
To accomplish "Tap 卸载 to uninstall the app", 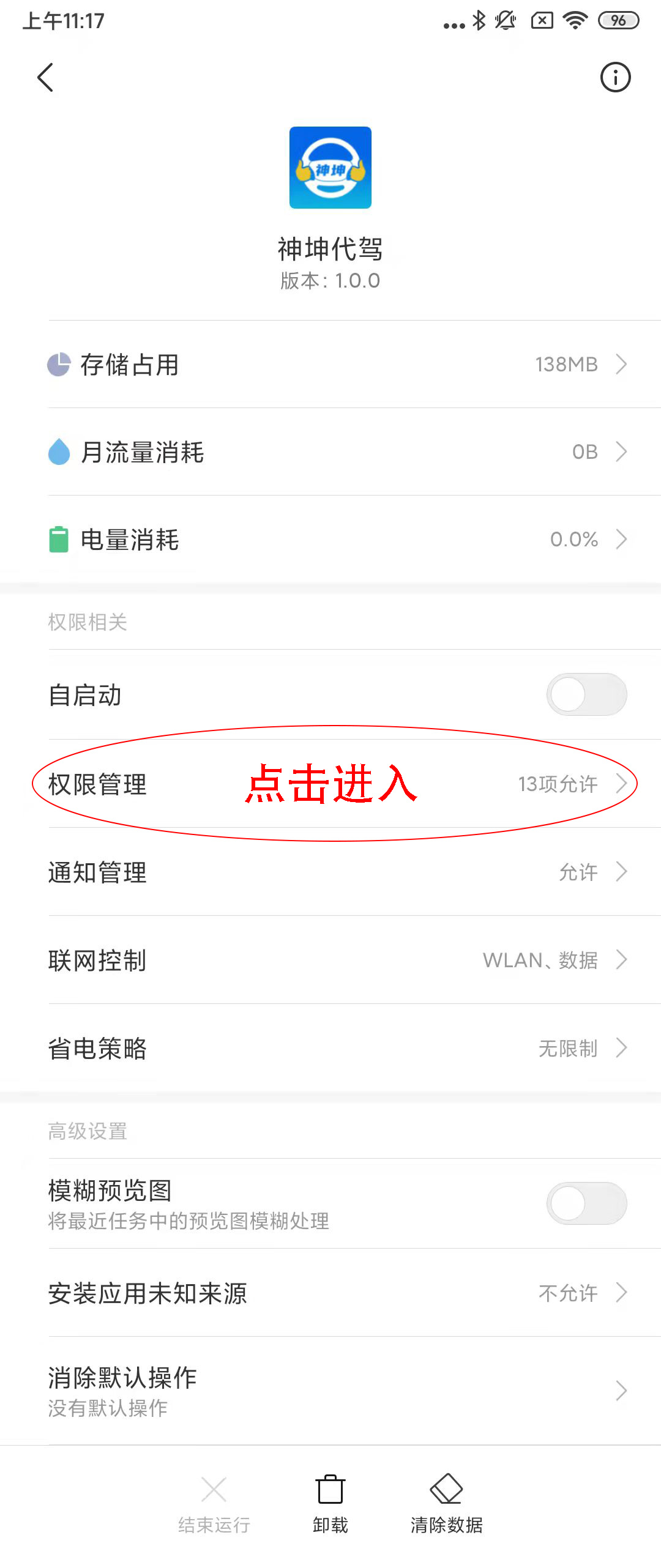I will pyautogui.click(x=330, y=1503).
